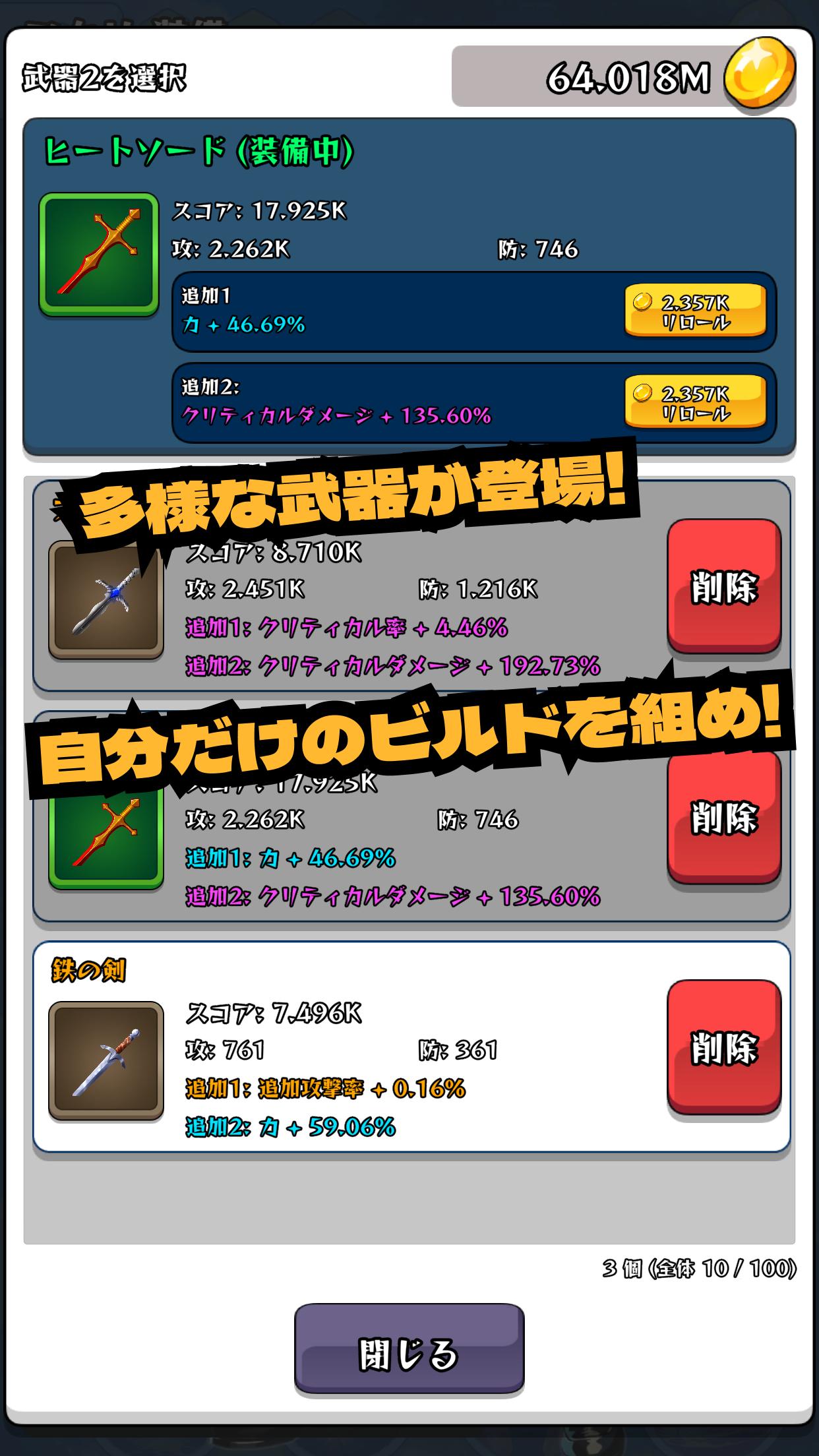Image resolution: width=819 pixels, height=1456 pixels.
Task: Reroll the 追加1 力 +46.69% stat
Action: (695, 311)
